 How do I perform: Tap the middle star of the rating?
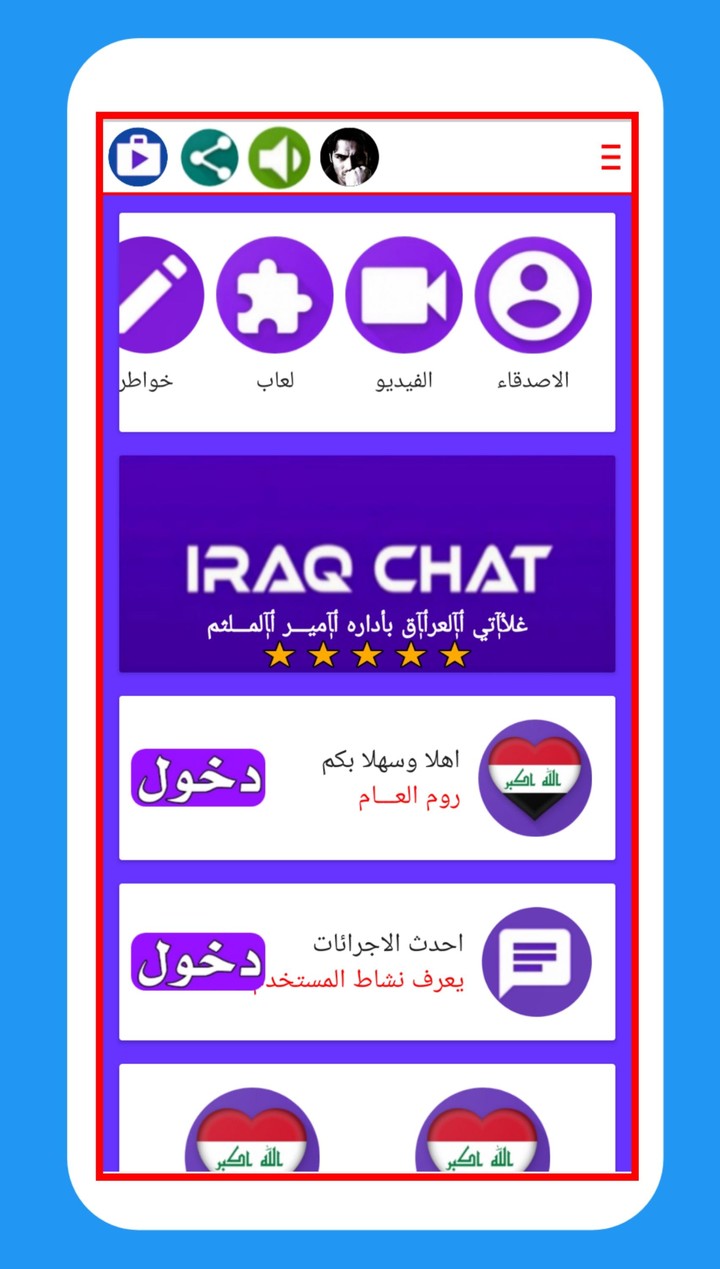[367, 655]
